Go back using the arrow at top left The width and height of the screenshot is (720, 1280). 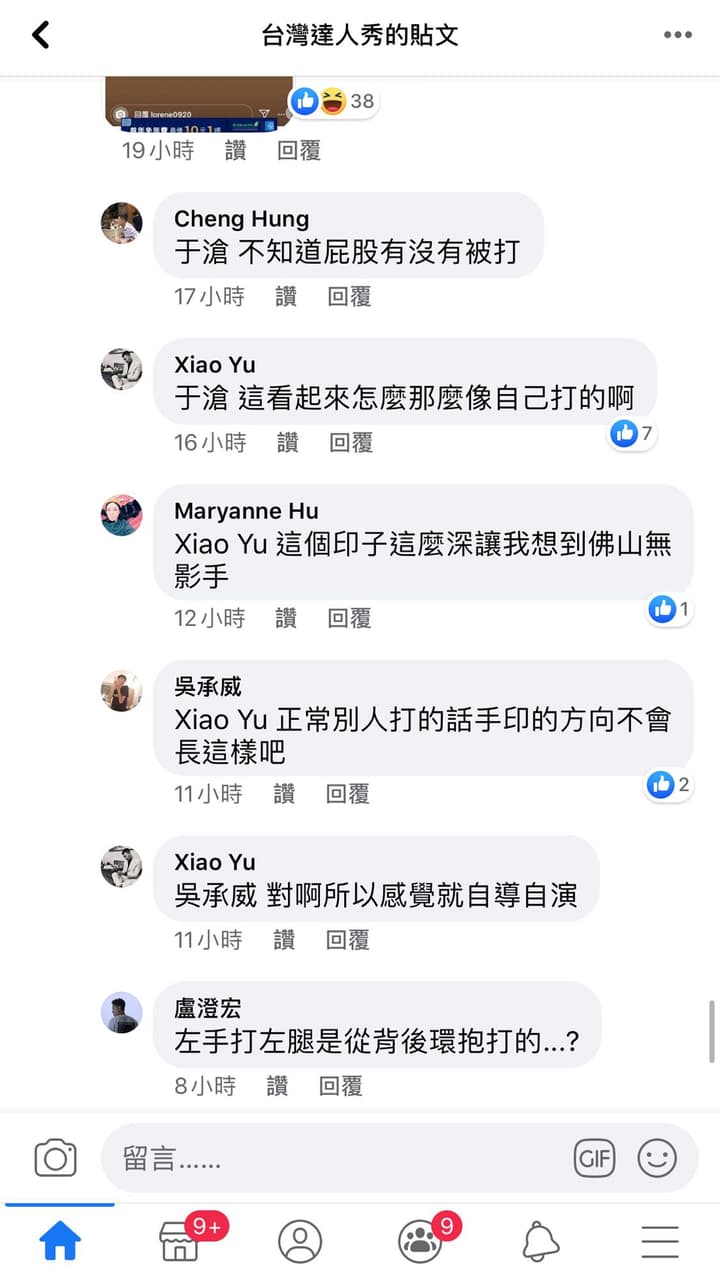(40, 33)
